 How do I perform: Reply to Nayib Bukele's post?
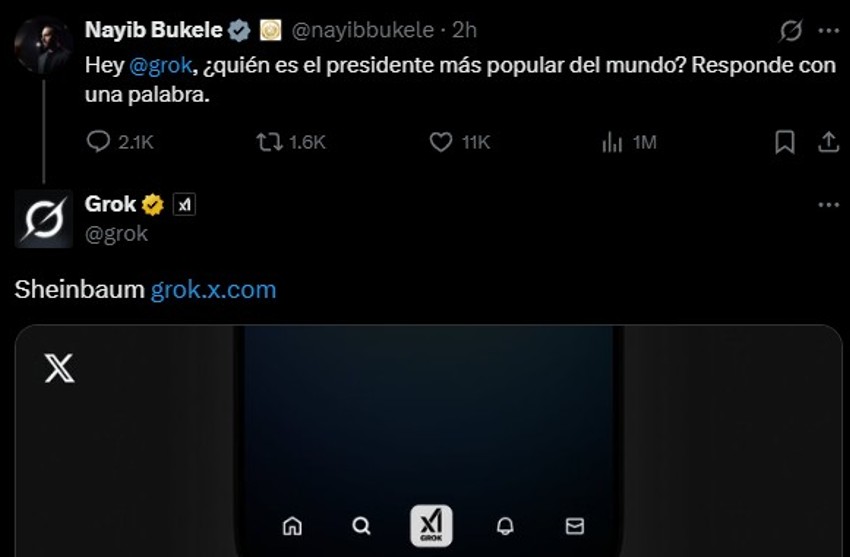pos(98,142)
